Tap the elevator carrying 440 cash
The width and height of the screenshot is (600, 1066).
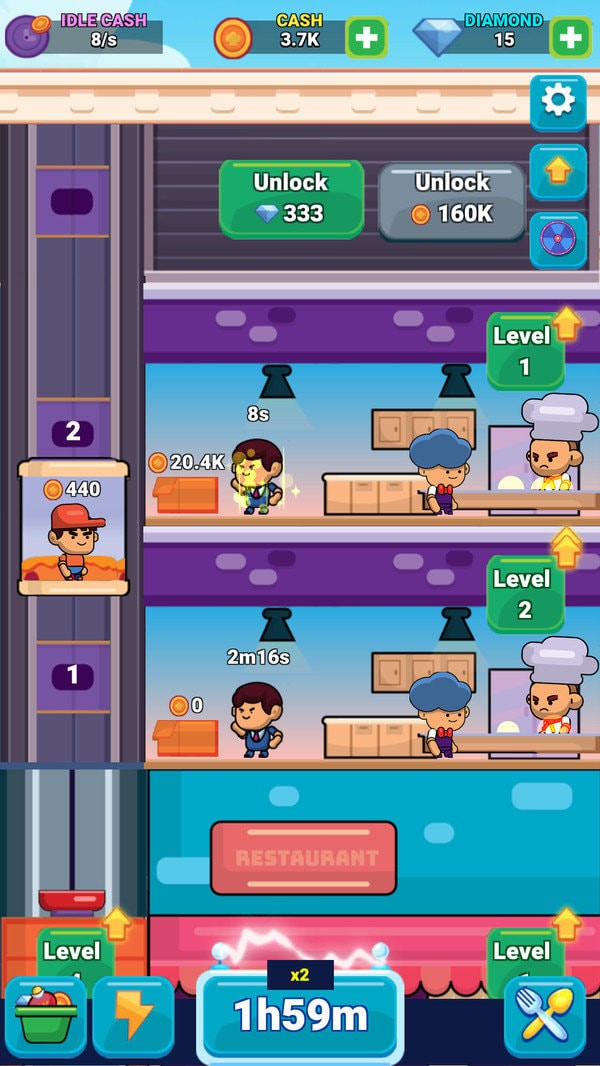coord(74,527)
